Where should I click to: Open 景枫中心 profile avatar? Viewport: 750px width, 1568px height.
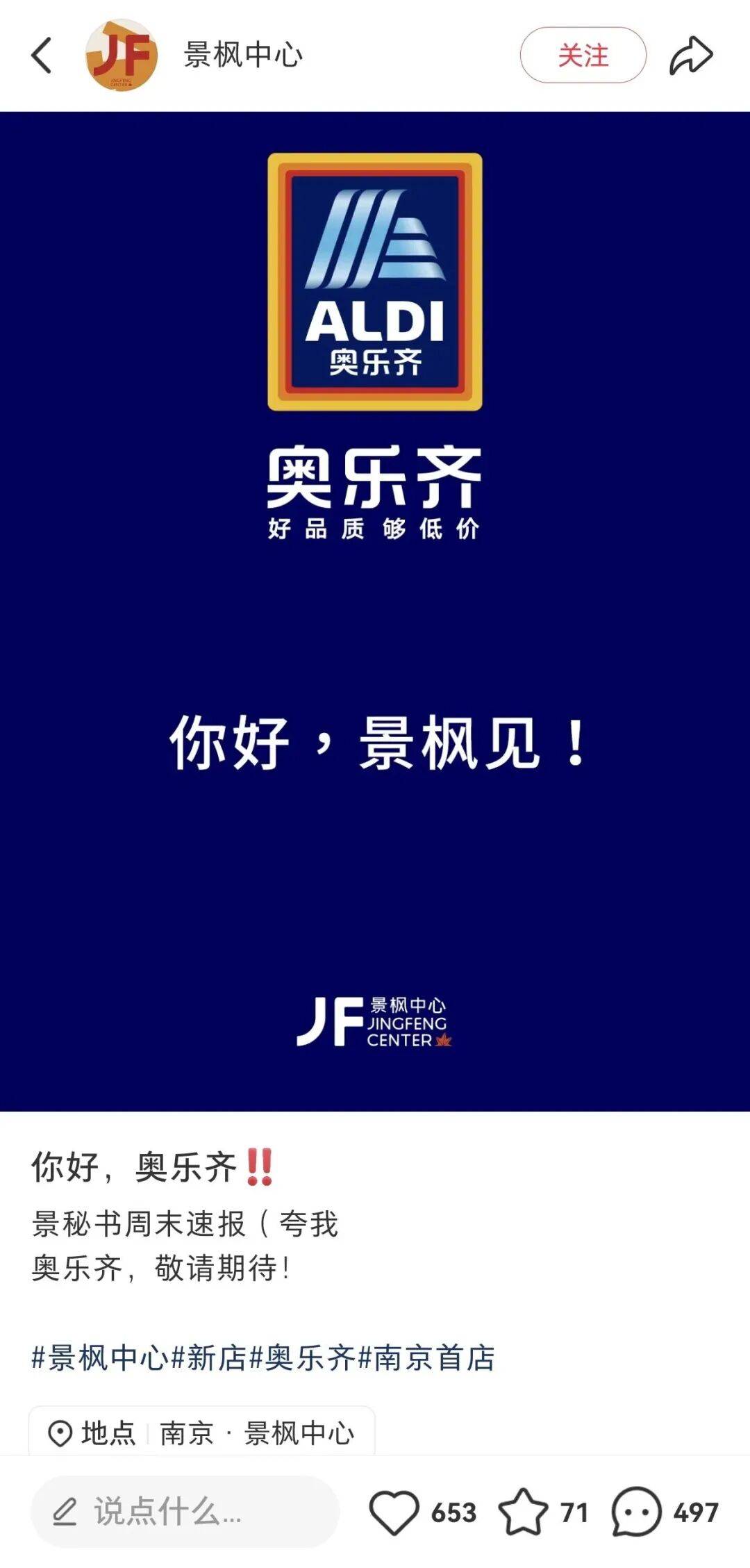click(121, 56)
